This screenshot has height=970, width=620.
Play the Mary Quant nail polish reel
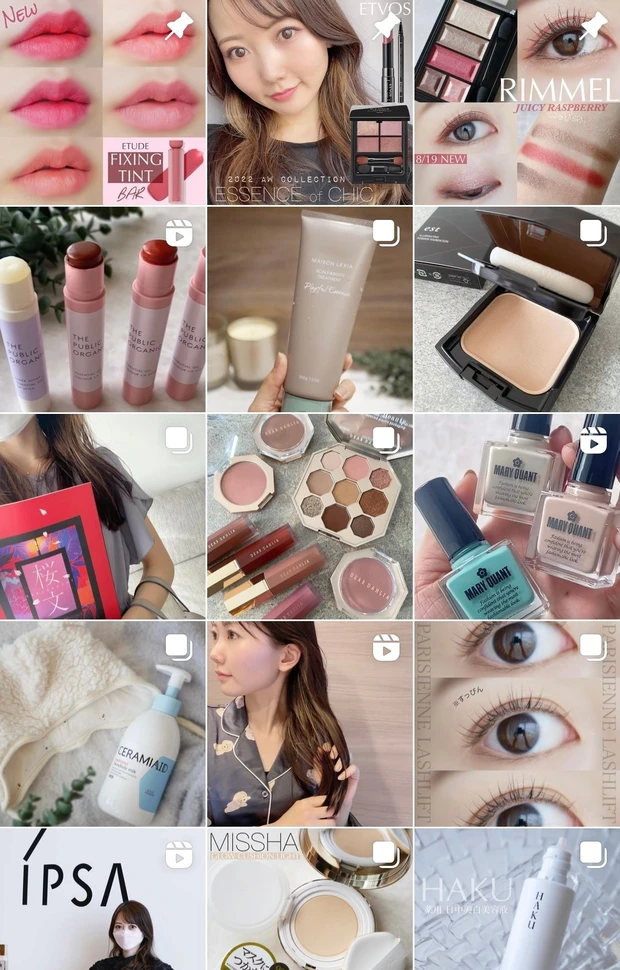[517, 517]
